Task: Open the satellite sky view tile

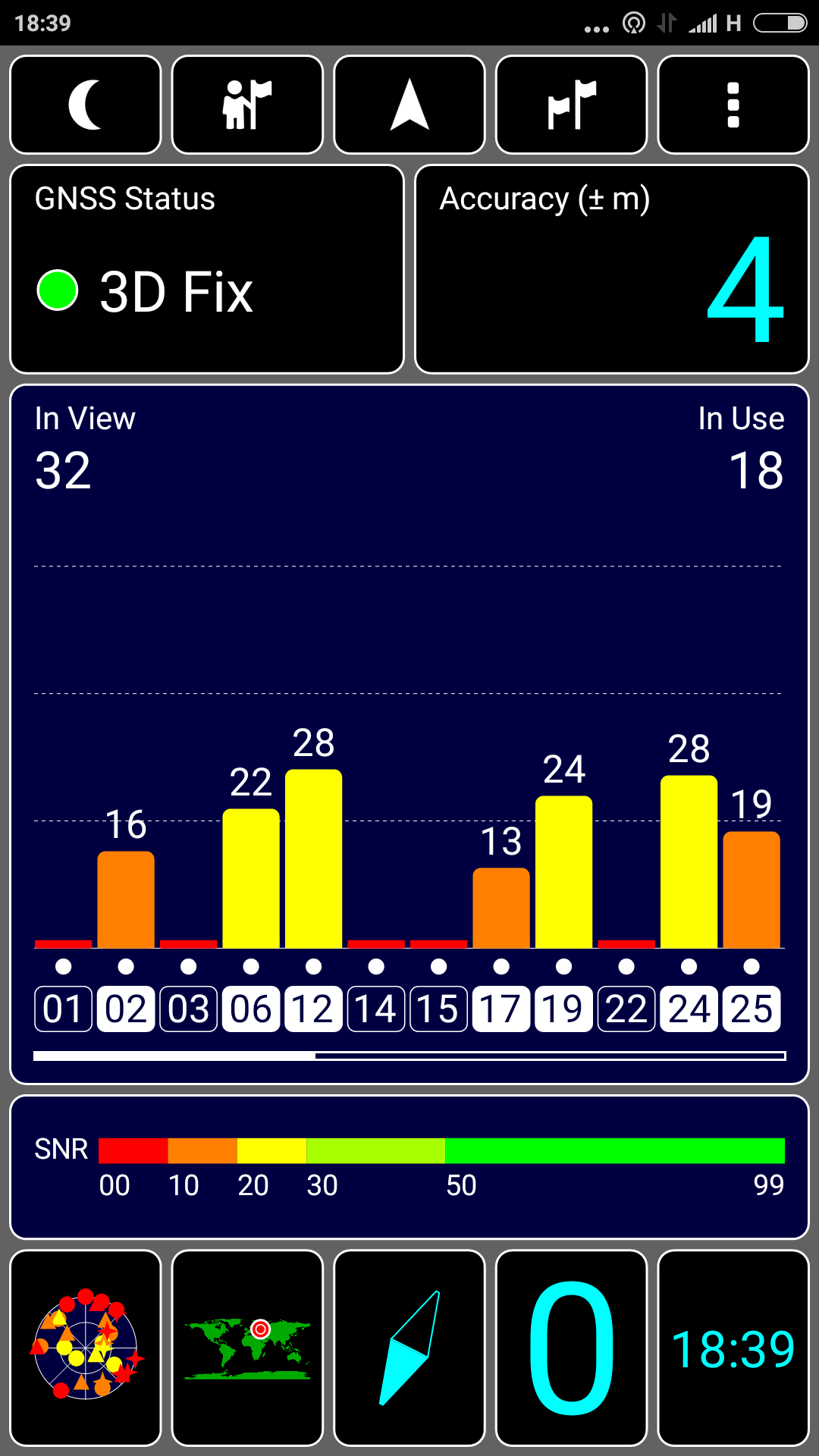Action: [x=86, y=1348]
